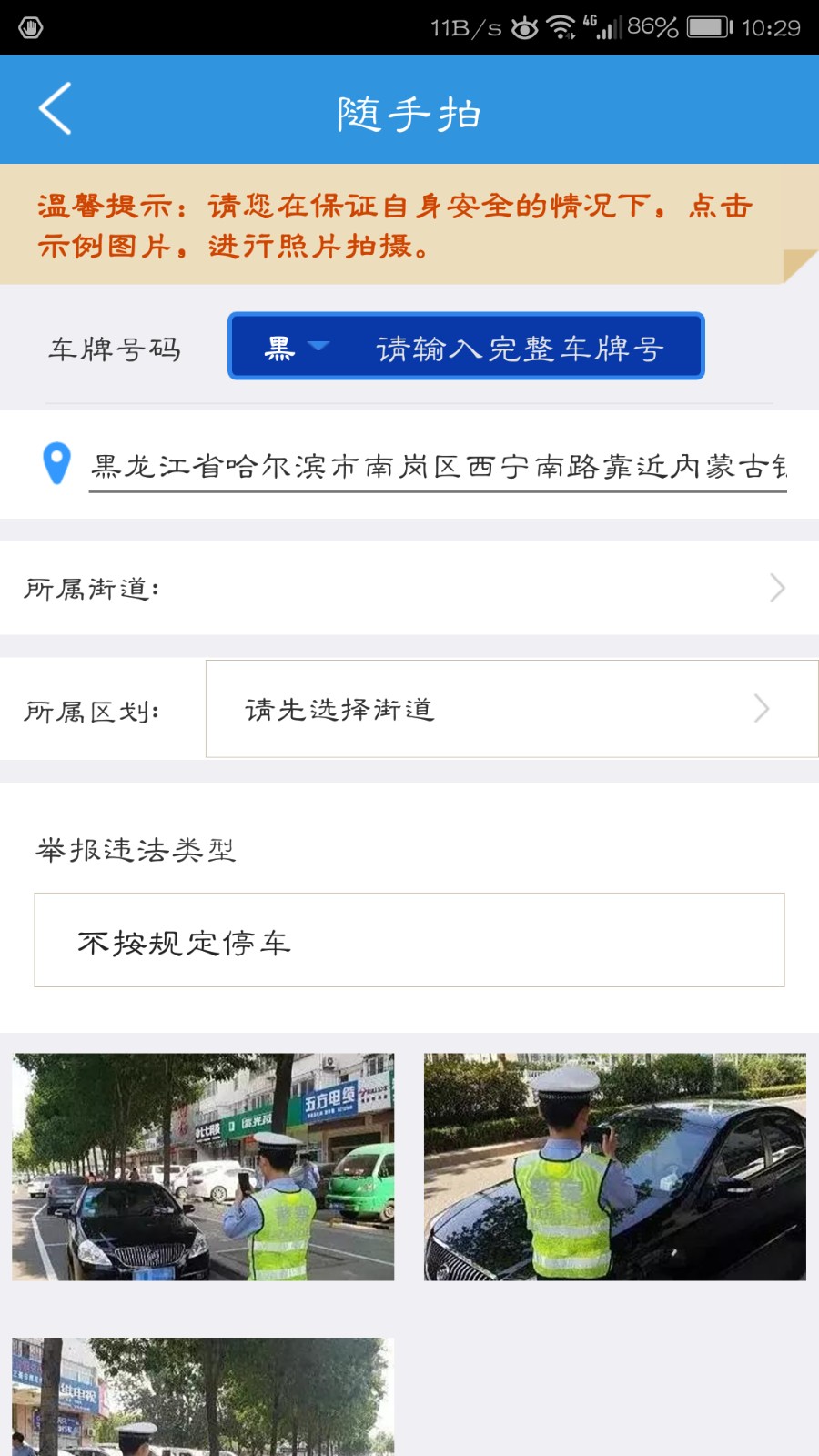
Task: Select the 黑龙江省哈尔滨市 address text
Action: point(437,464)
